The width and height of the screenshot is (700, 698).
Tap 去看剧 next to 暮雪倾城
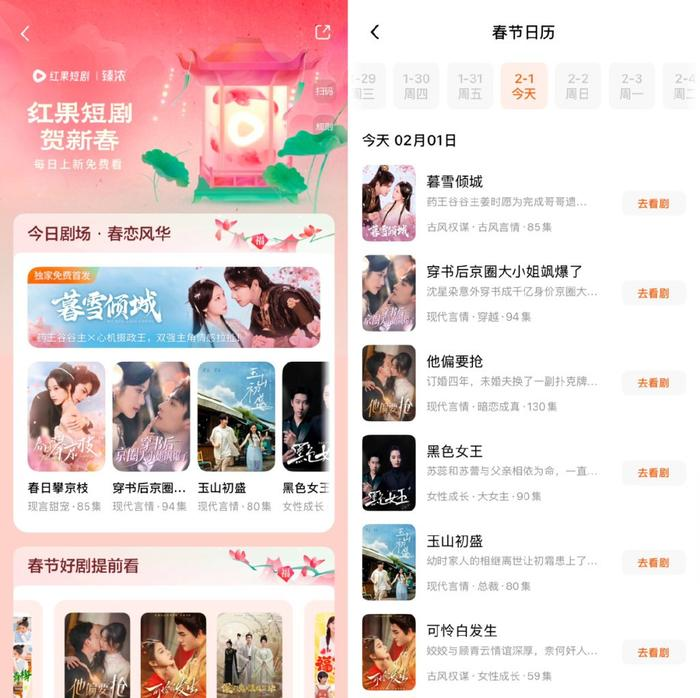click(x=653, y=204)
